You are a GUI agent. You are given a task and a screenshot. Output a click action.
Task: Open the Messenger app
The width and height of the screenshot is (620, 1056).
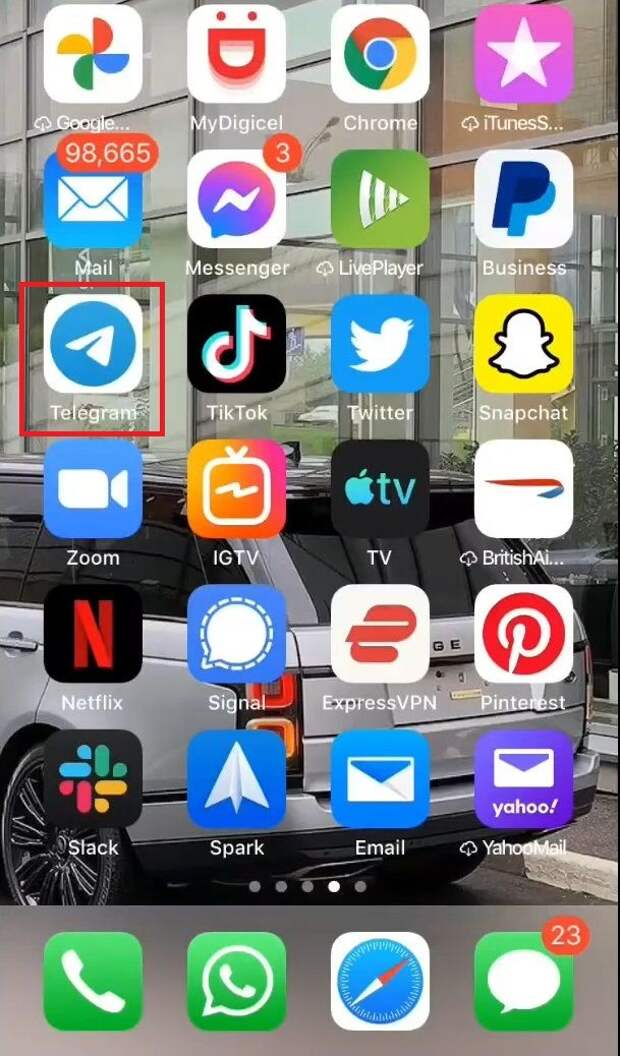(x=236, y=199)
